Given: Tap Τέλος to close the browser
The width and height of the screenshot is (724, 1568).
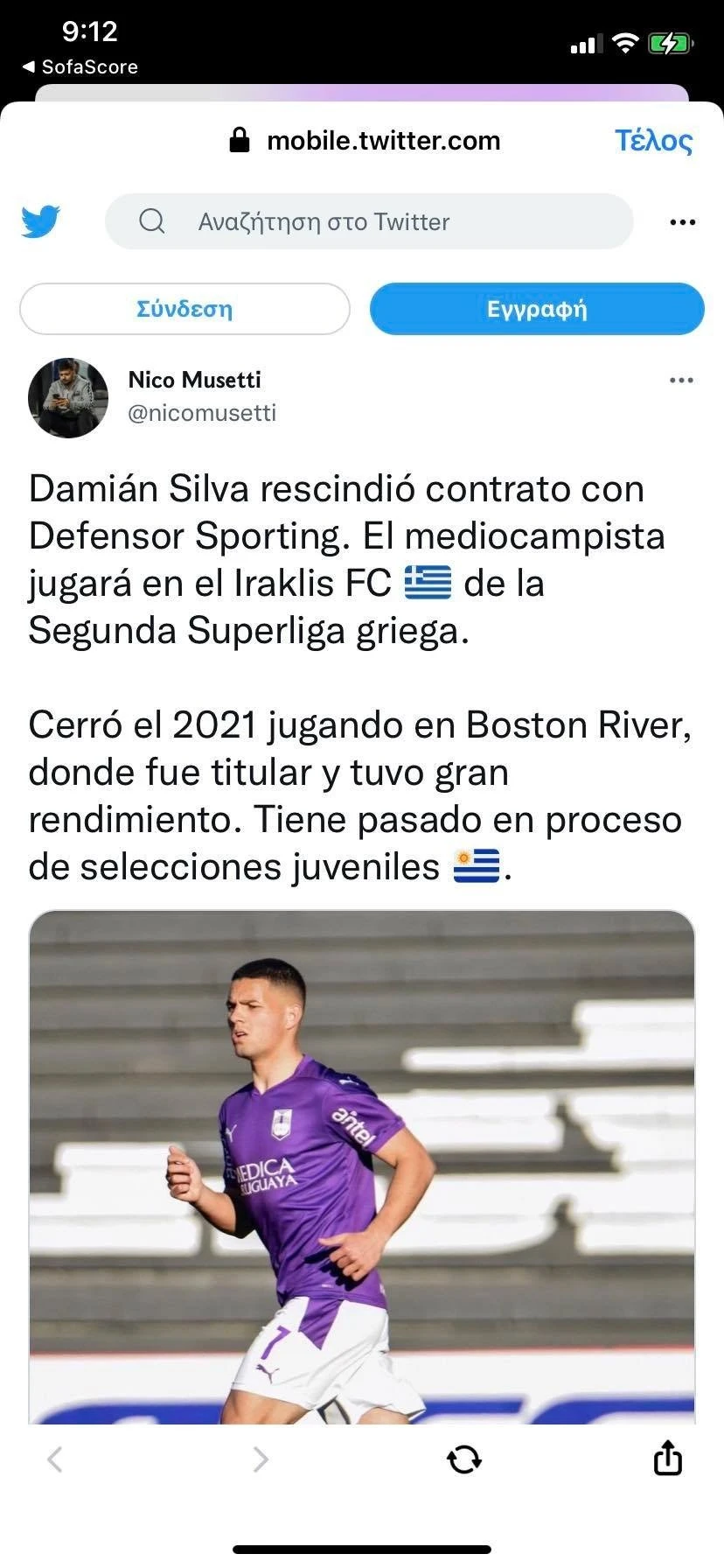Looking at the screenshot, I should tap(652, 140).
